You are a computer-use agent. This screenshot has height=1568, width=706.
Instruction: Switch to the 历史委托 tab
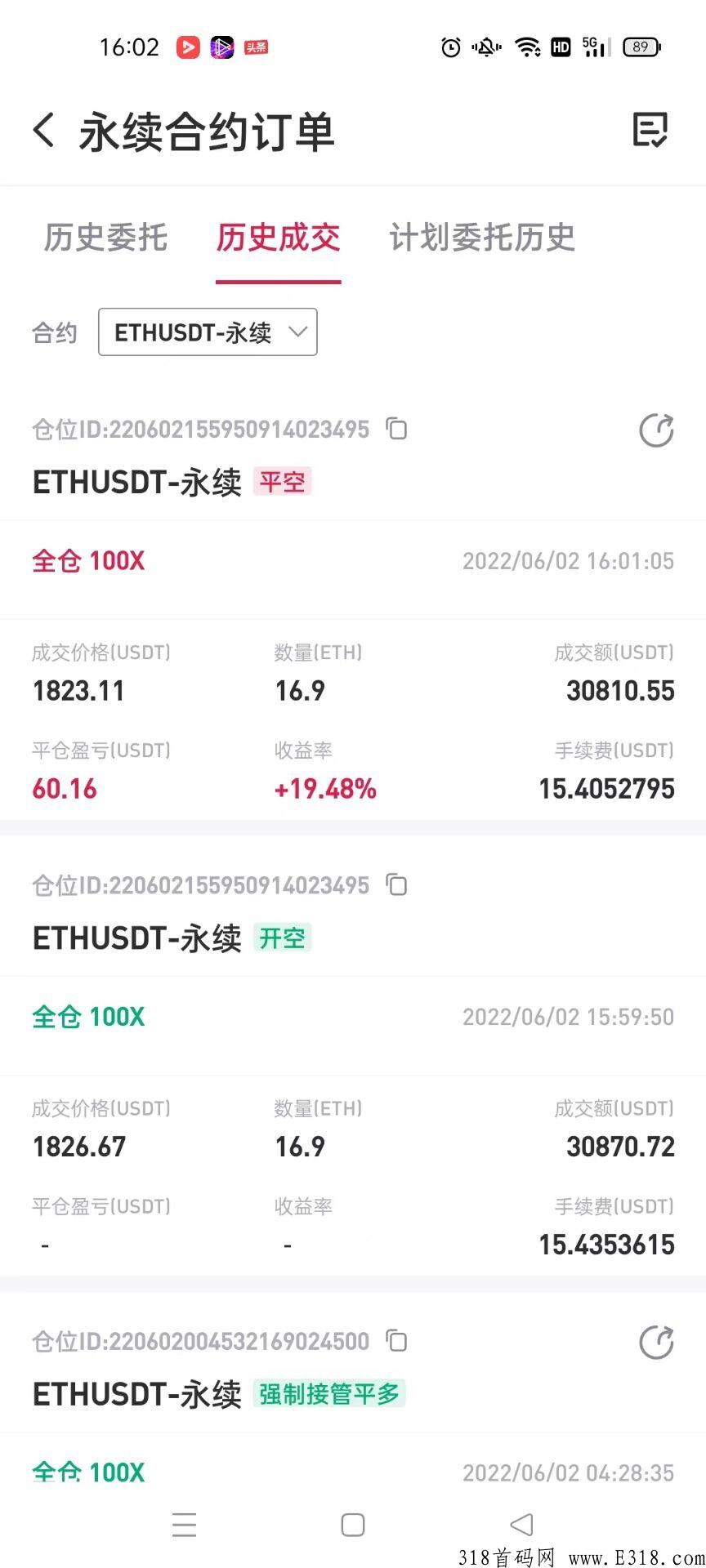(x=105, y=238)
